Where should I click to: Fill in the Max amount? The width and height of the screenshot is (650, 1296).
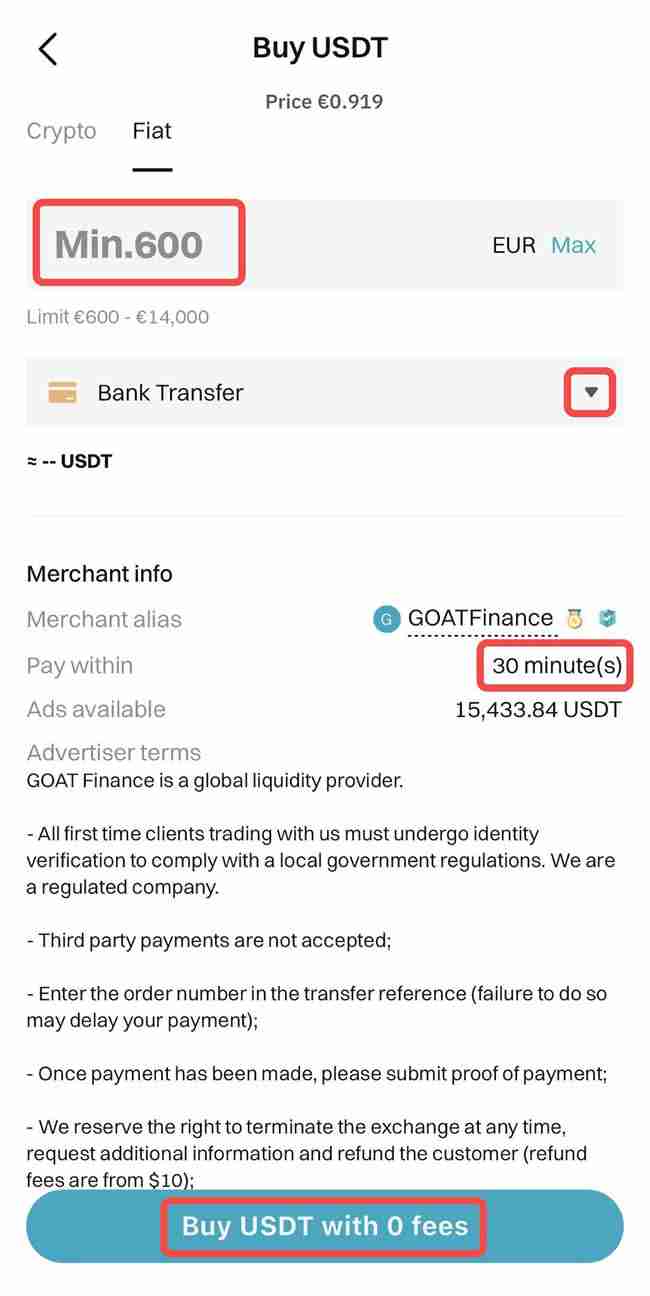(573, 245)
